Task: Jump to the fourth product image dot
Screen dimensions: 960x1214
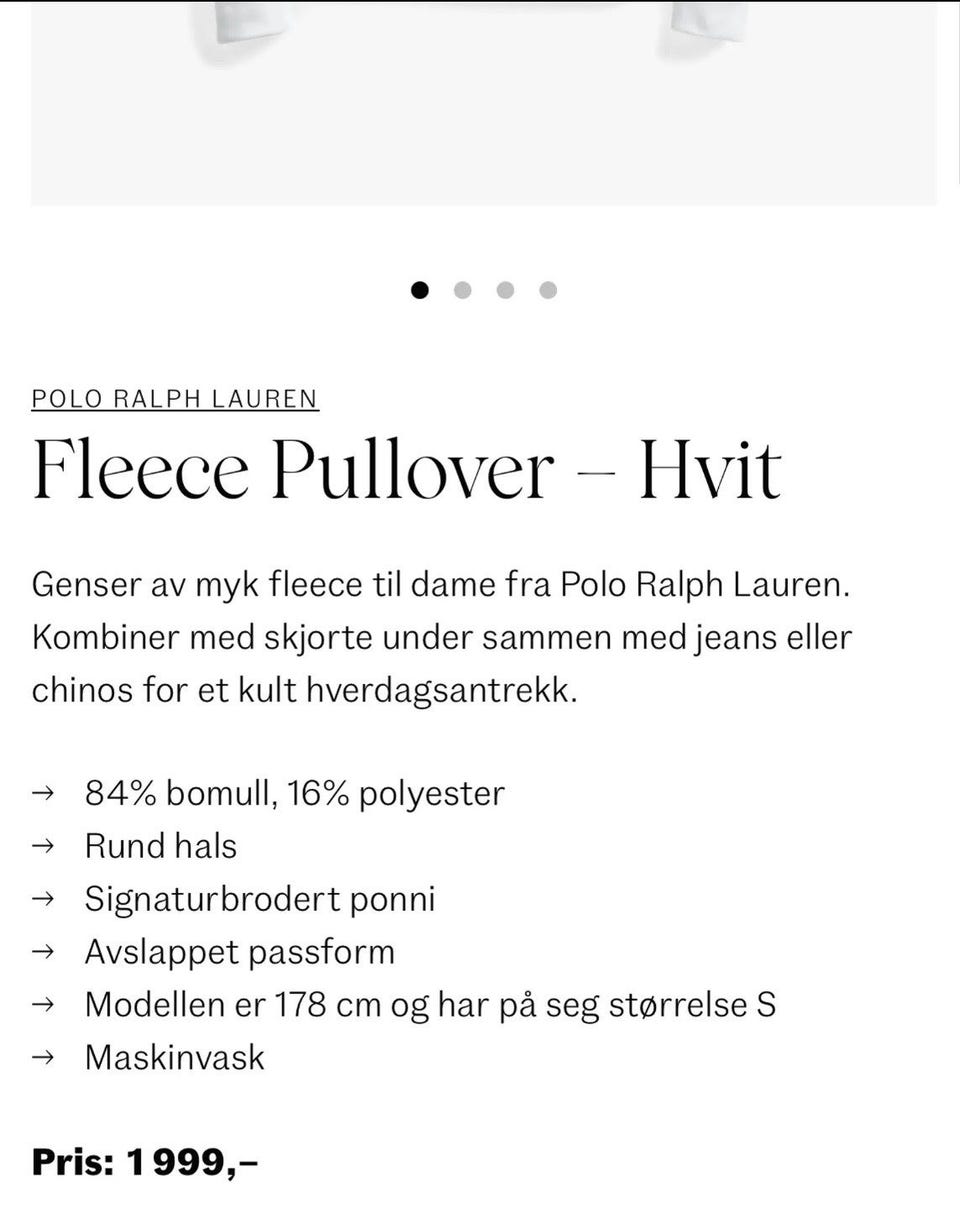Action: point(548,290)
